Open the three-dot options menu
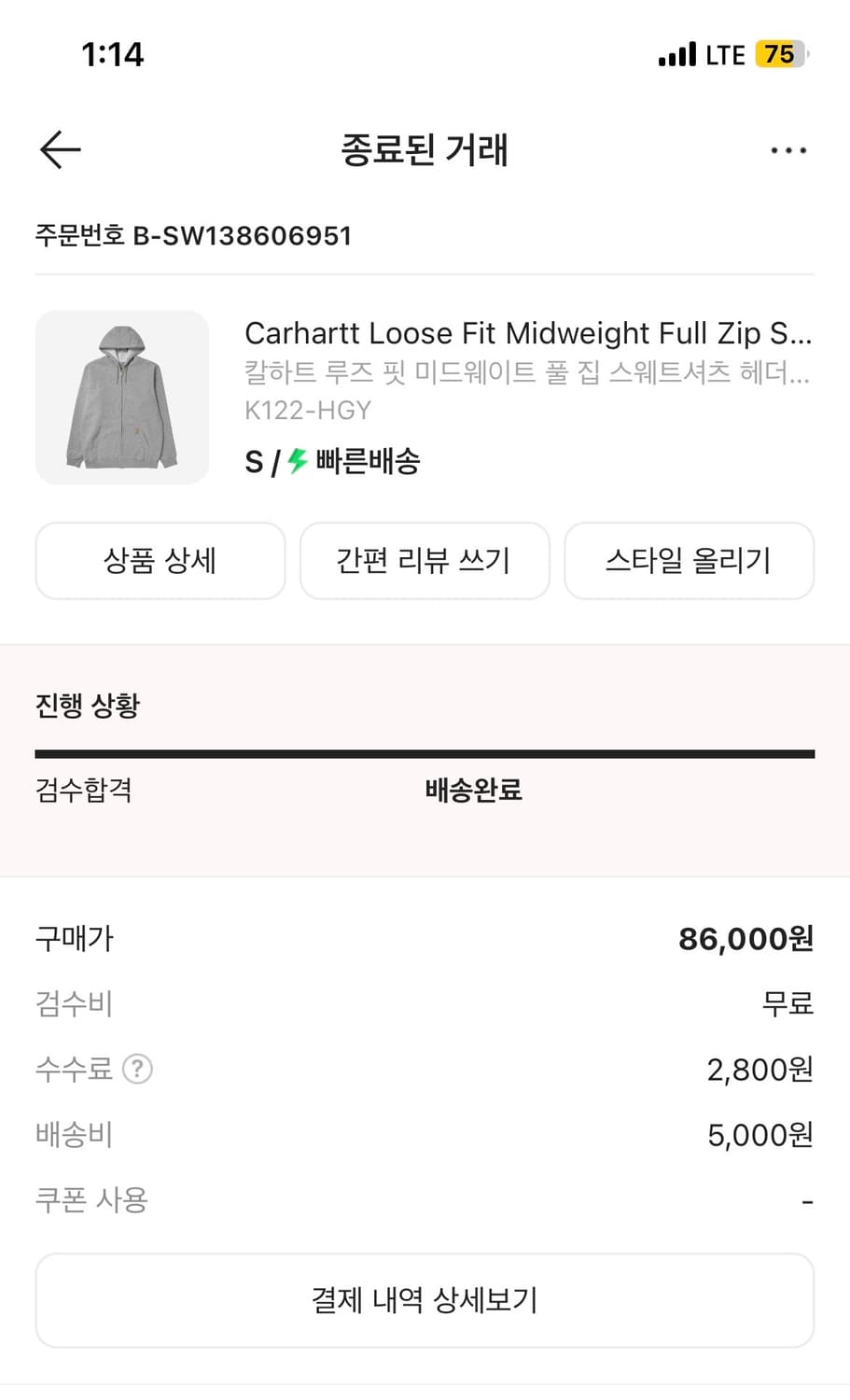The image size is (850, 1400). coord(788,149)
